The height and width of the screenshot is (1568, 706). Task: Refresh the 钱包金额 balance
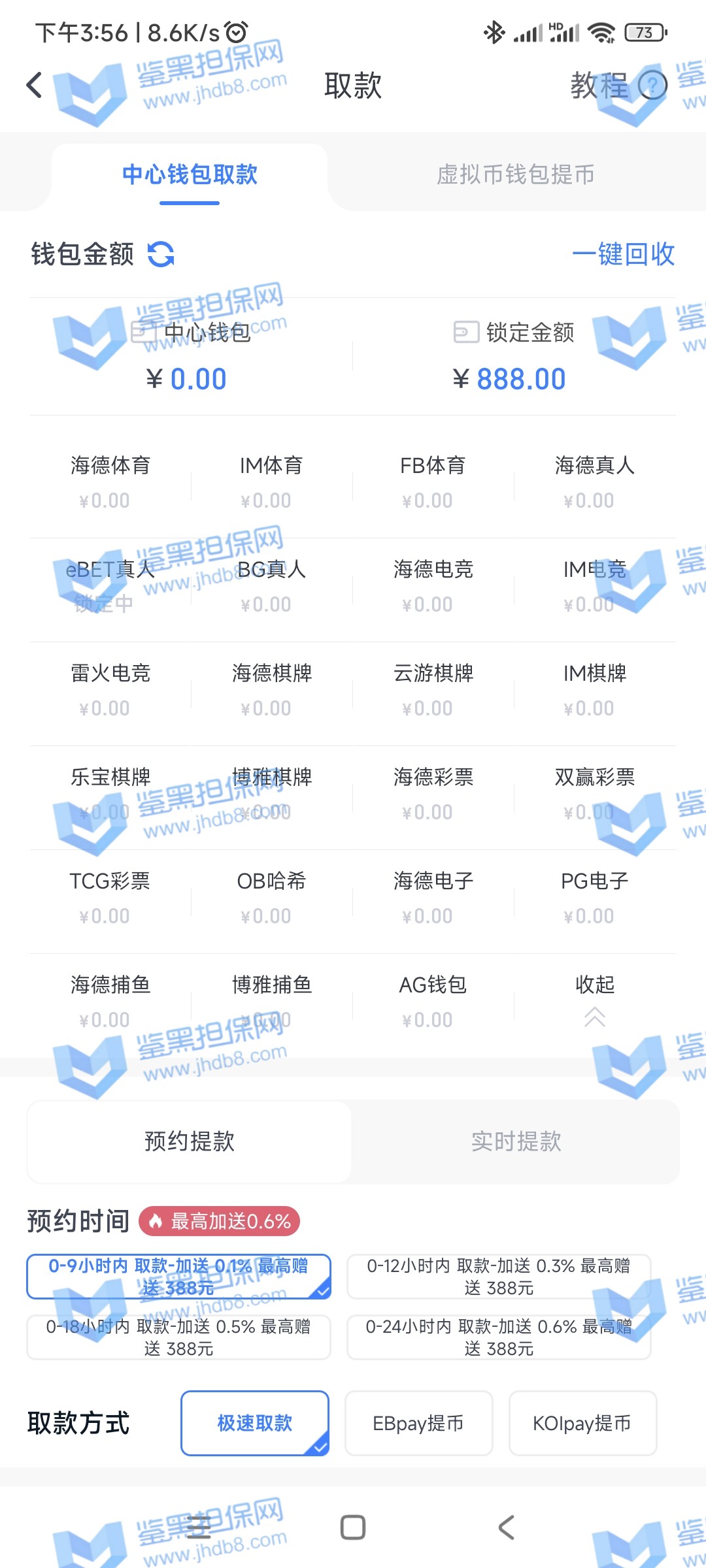(161, 254)
